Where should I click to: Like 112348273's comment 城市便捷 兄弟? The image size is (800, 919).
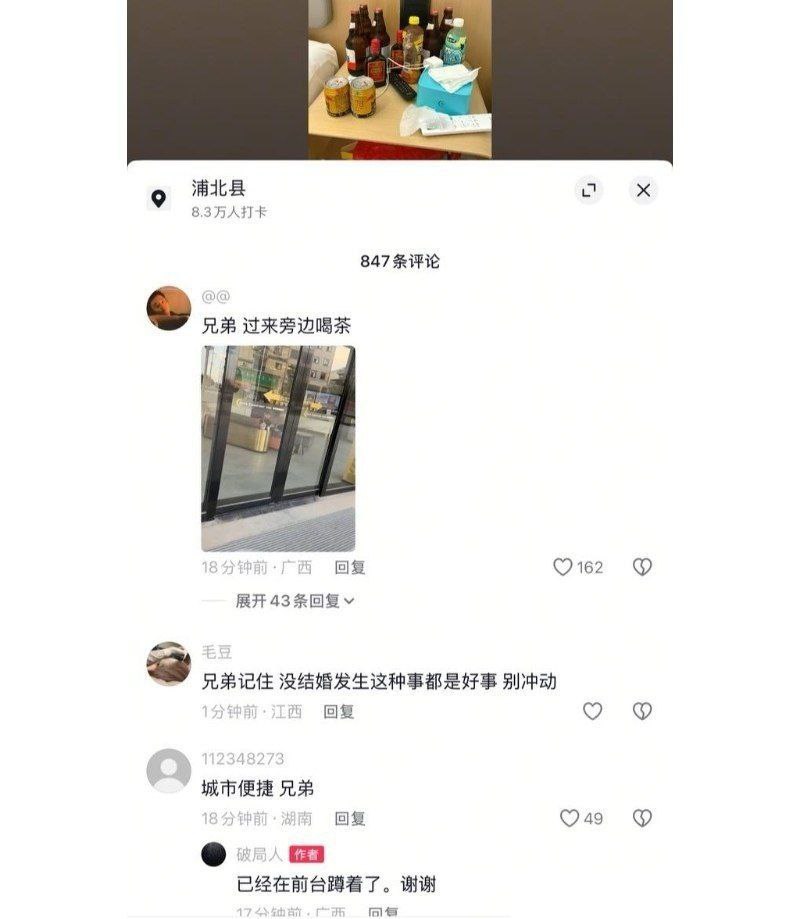(x=570, y=818)
